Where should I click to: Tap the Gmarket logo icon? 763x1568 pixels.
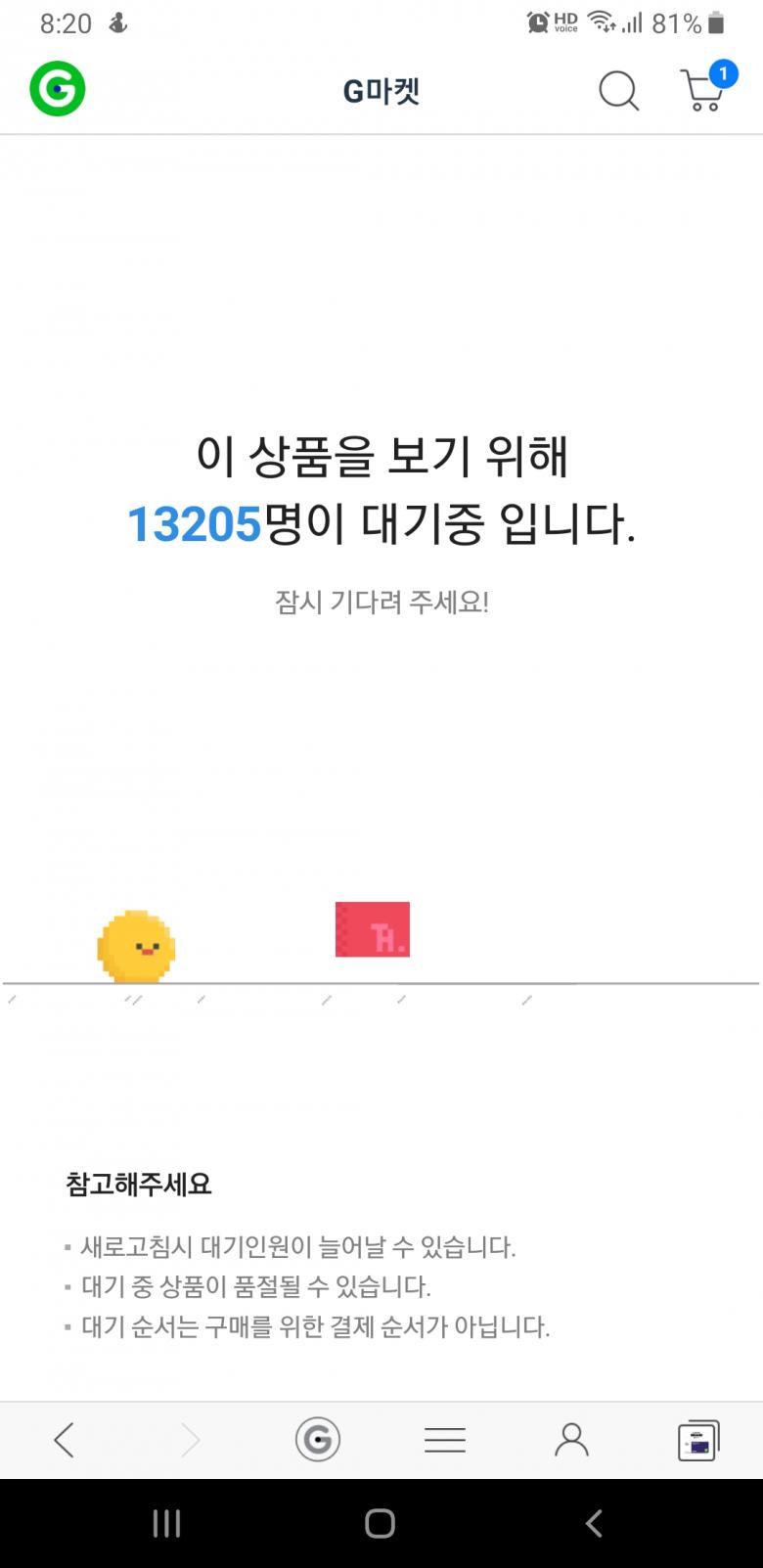(x=58, y=89)
